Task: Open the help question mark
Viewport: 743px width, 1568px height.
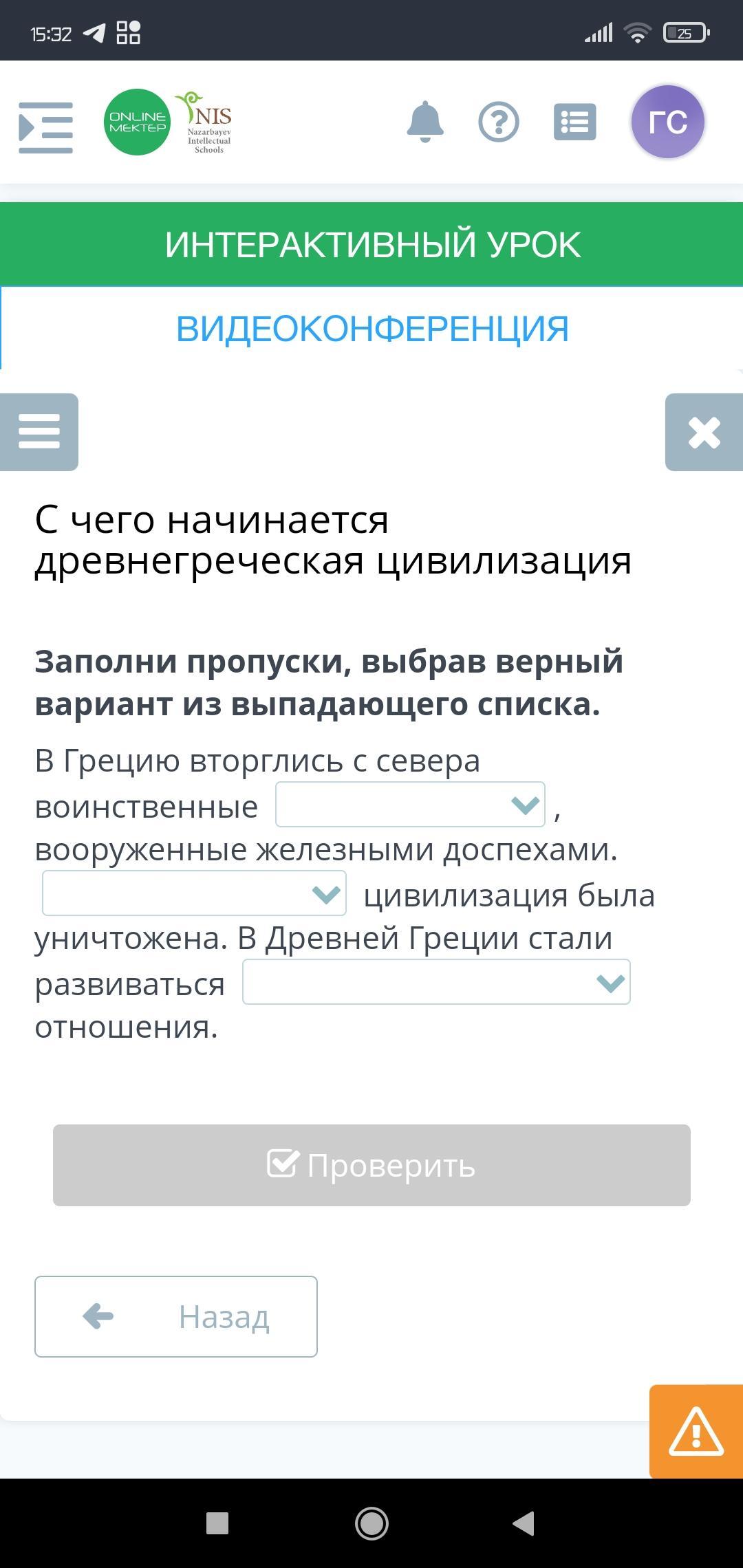Action: [x=498, y=122]
